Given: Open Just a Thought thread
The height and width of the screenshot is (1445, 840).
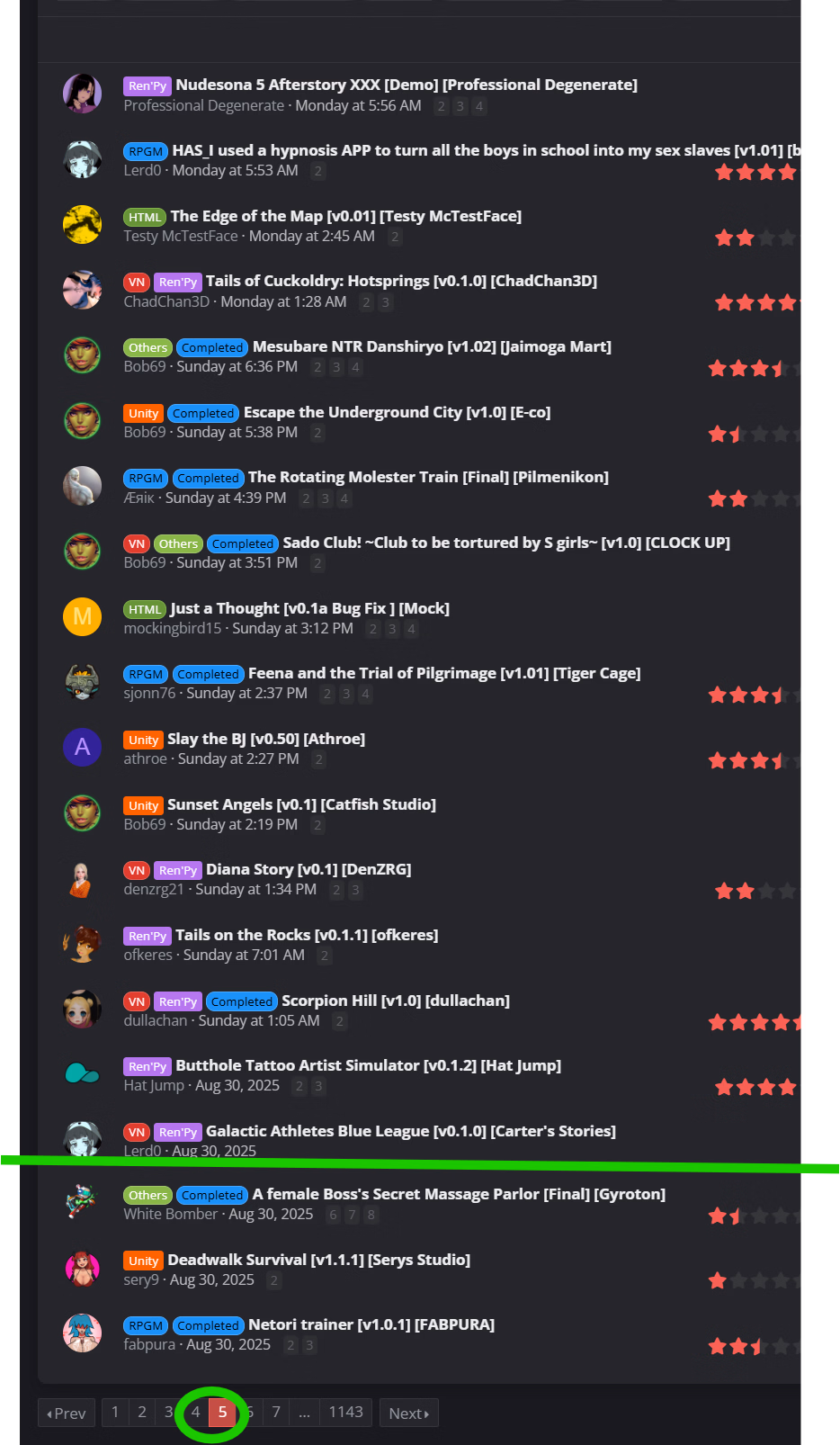Looking at the screenshot, I should 309,608.
